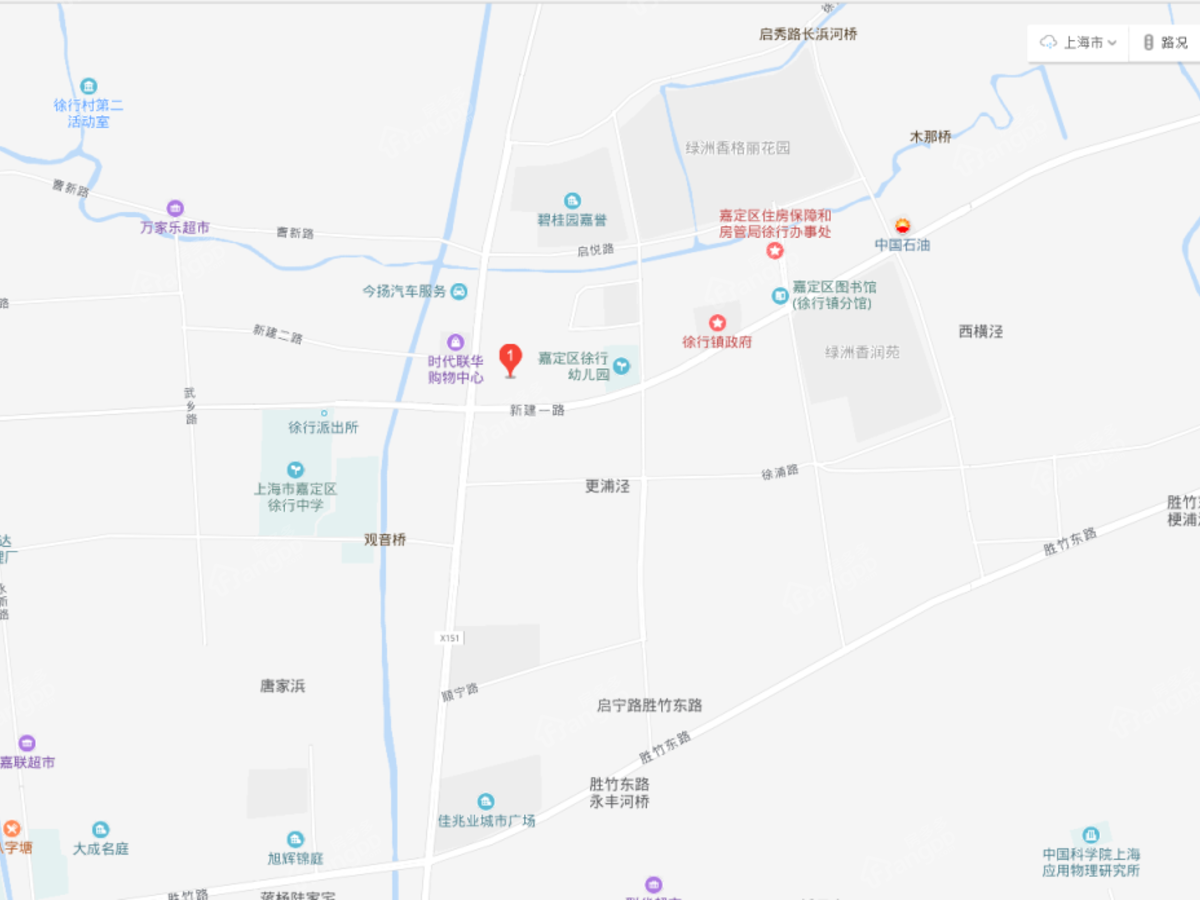The height and width of the screenshot is (900, 1200).
Task: Select the 碧桂园嘉誉 residential marker
Action: tap(572, 201)
